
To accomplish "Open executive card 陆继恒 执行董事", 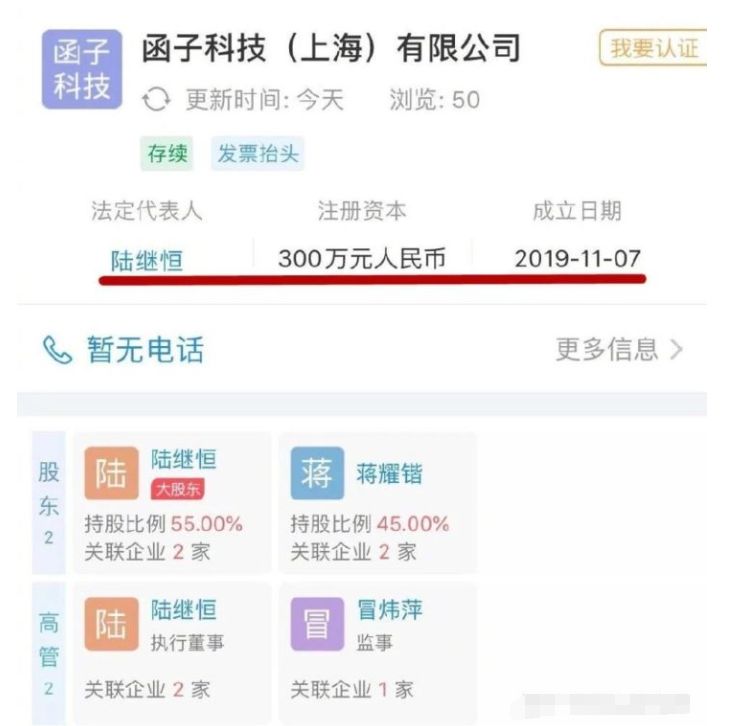I will click(x=173, y=653).
